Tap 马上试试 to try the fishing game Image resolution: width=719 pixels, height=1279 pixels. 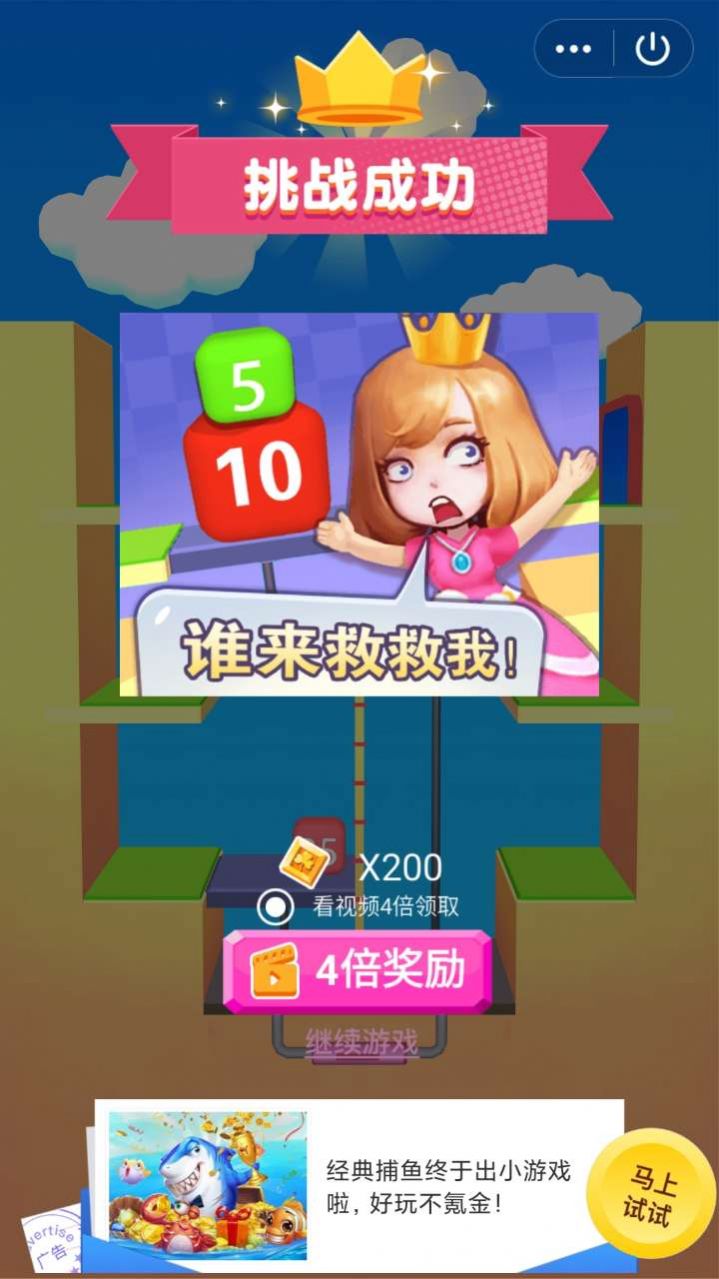(x=649, y=1195)
